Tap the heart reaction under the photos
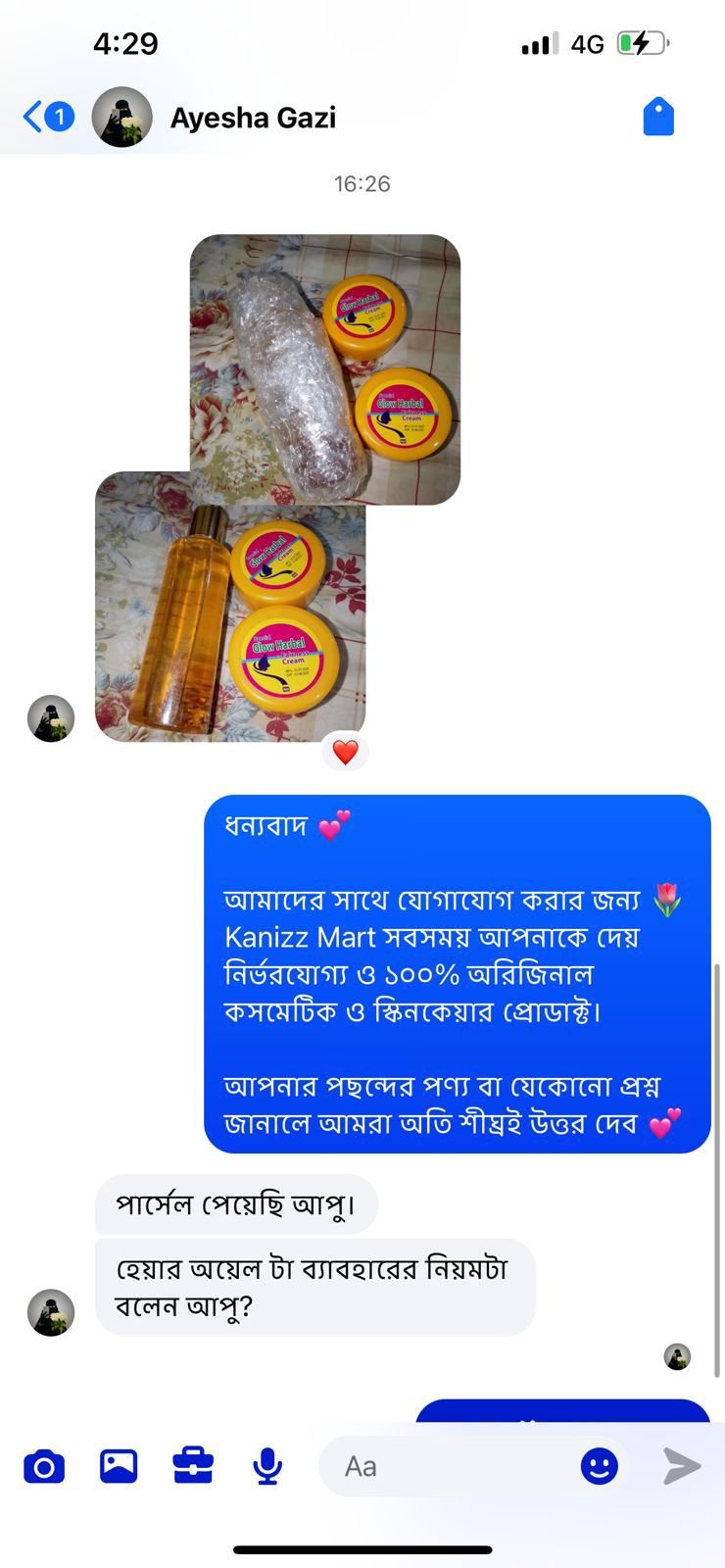 (x=345, y=753)
